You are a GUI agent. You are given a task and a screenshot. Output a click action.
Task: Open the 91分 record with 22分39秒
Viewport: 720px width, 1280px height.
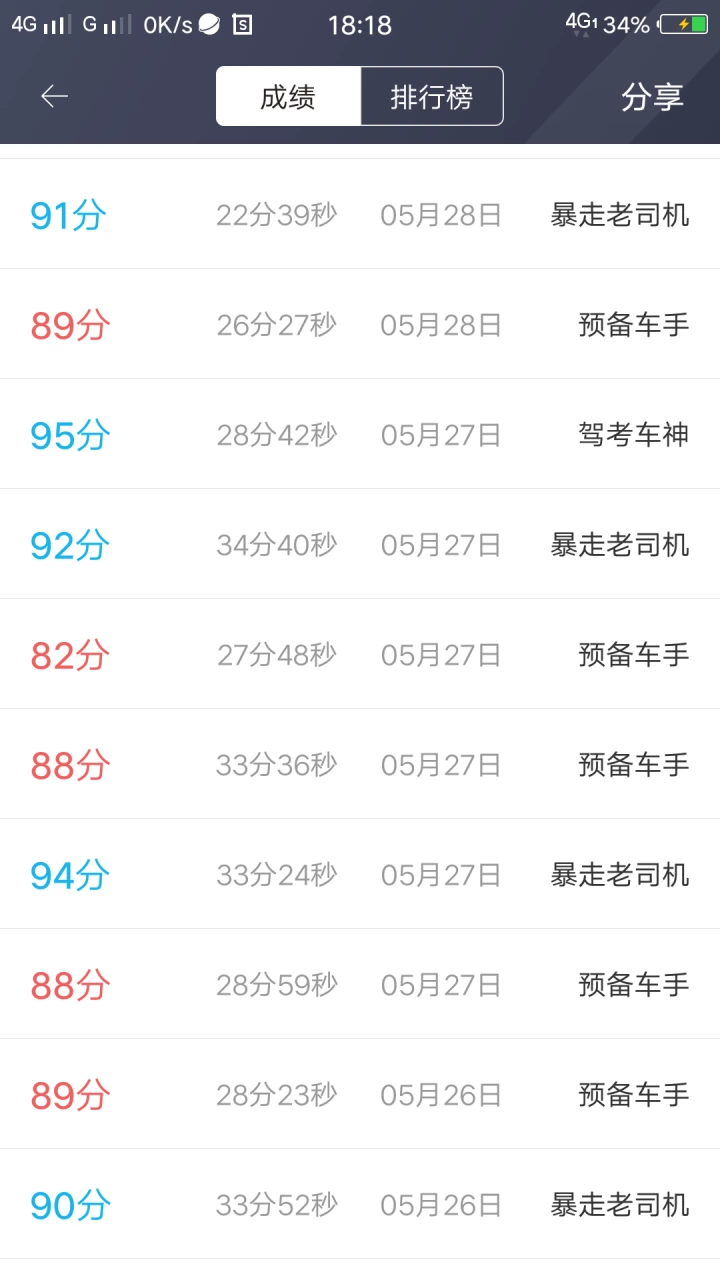point(360,214)
